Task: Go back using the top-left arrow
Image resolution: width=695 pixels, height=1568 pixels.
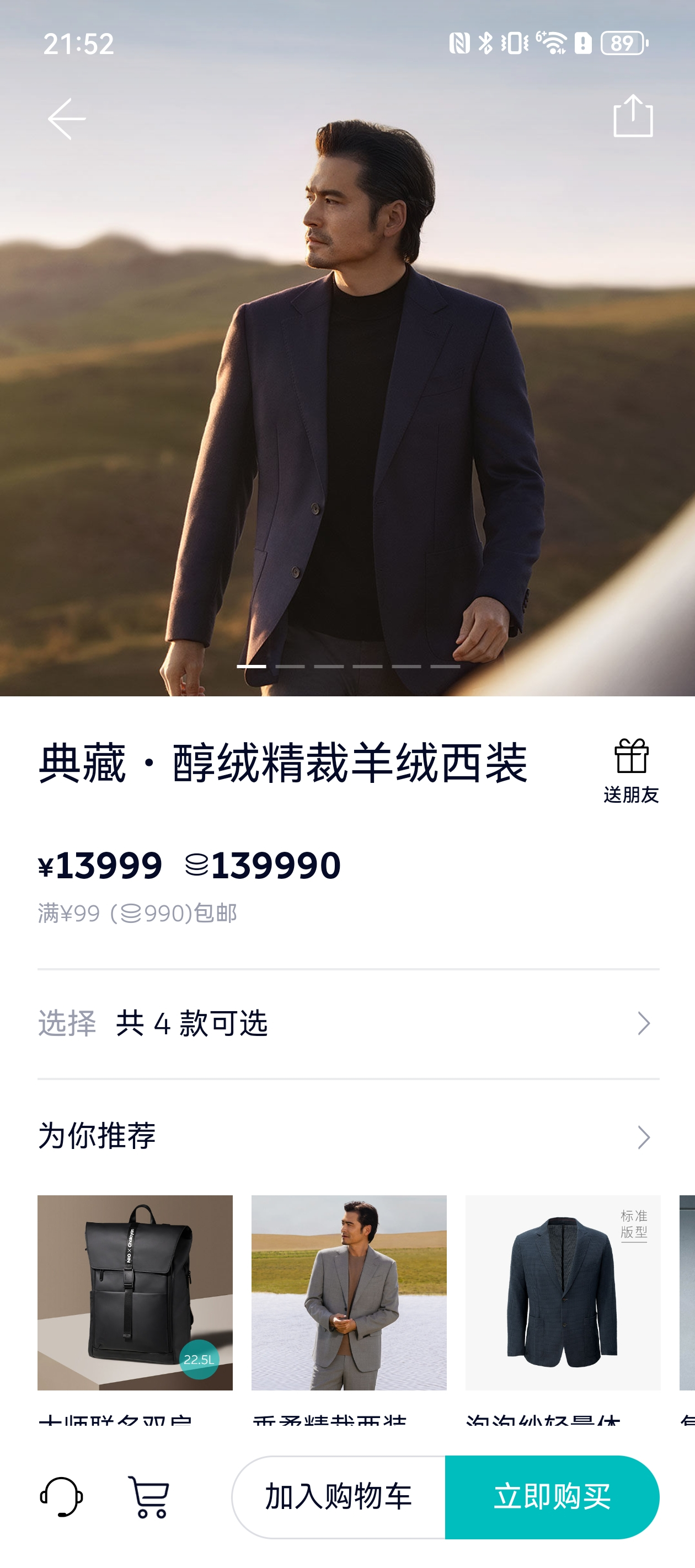Action: pos(66,119)
